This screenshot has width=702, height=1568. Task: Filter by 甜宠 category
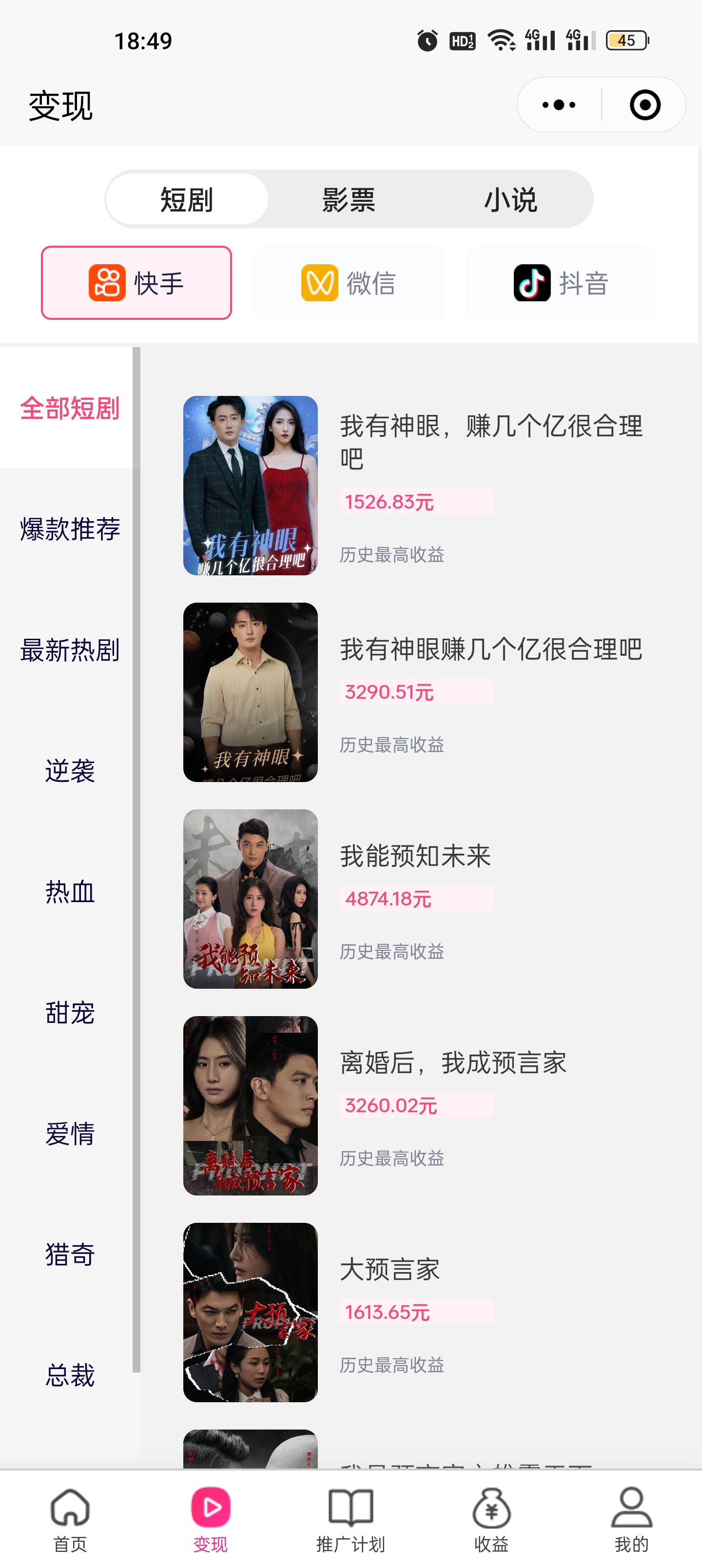pos(70,1012)
